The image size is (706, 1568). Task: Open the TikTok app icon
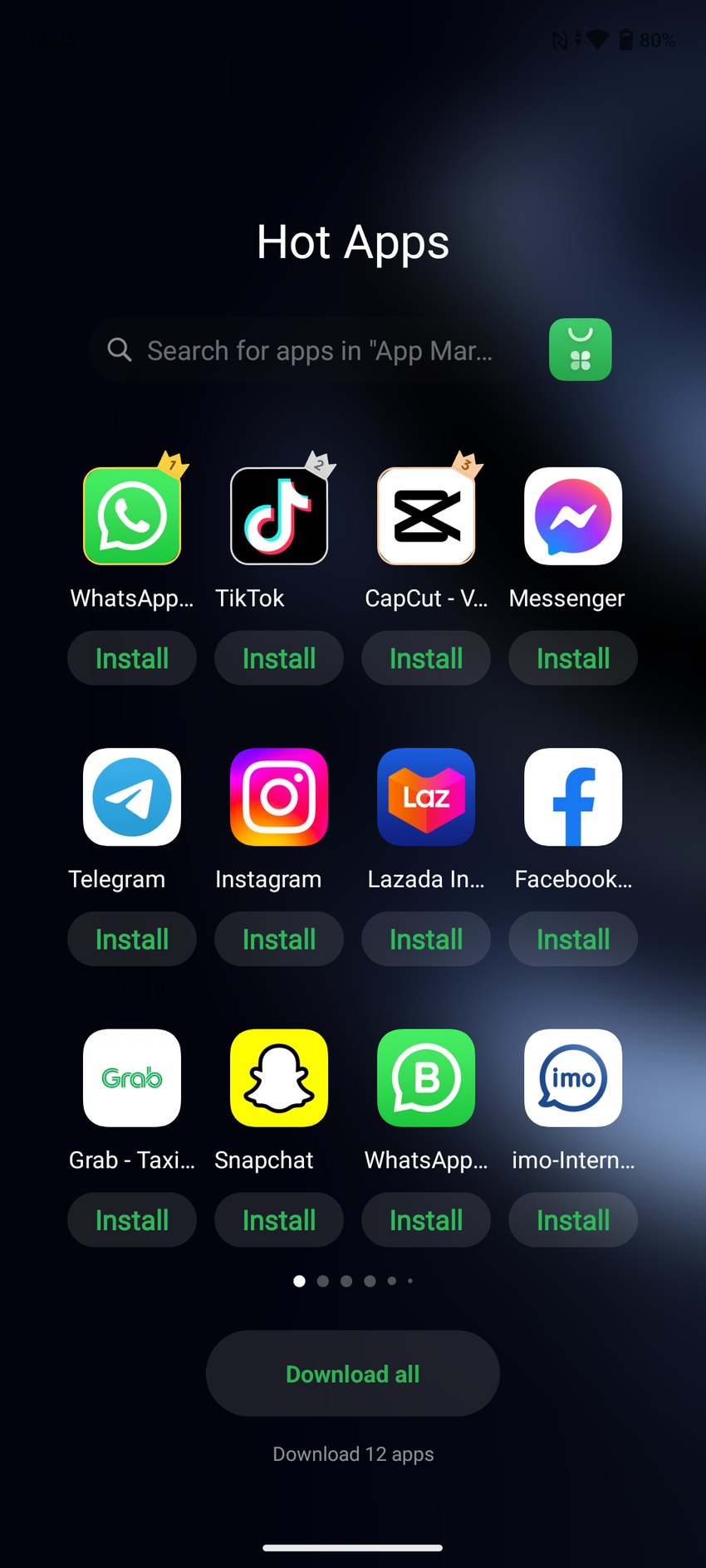(279, 516)
